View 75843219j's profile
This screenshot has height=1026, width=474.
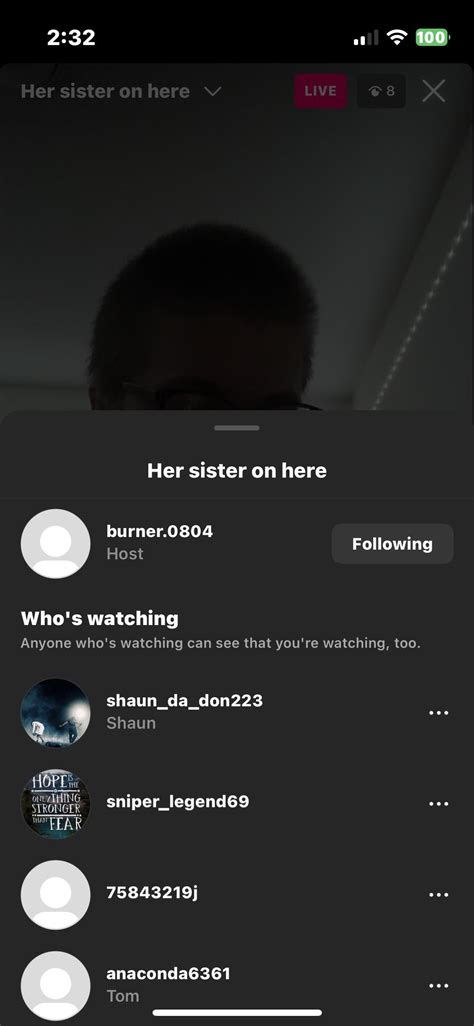click(152, 893)
